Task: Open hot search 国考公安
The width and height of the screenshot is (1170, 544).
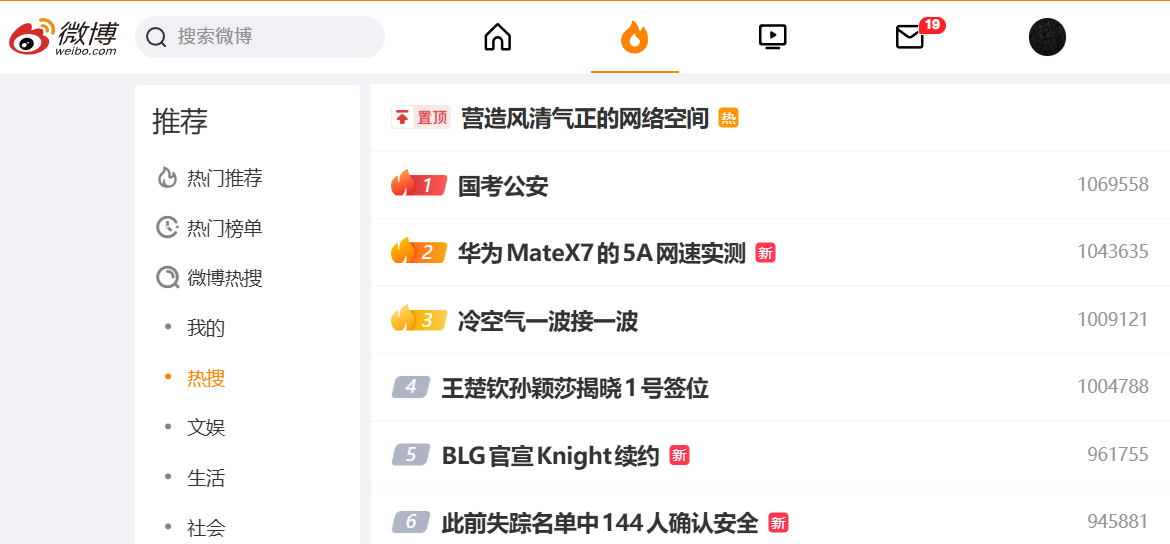Action: pos(503,185)
